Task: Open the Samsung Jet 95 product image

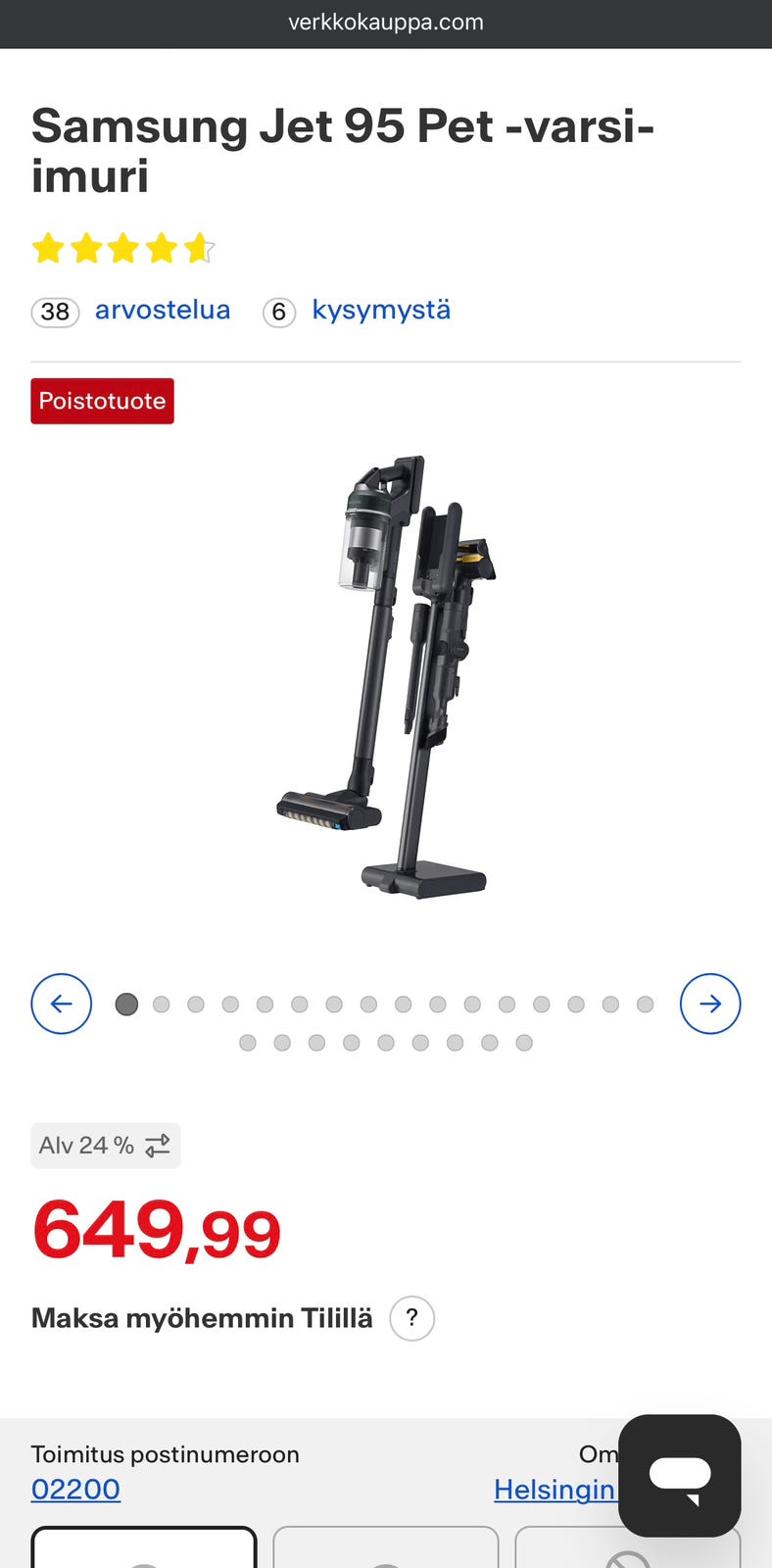Action: pos(386,677)
